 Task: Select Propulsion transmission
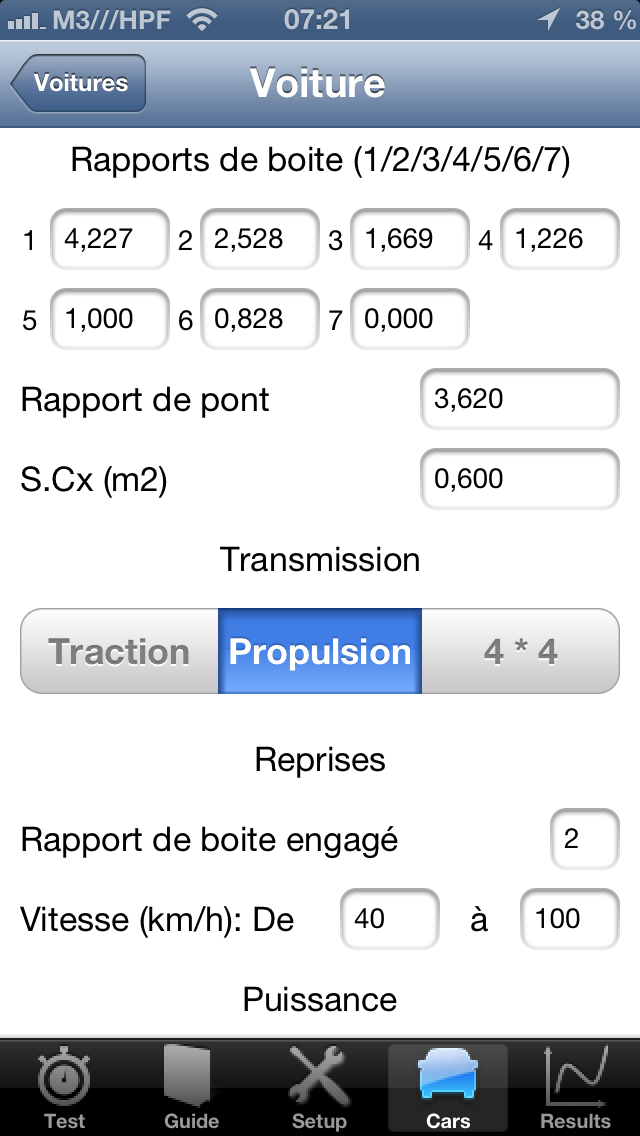pyautogui.click(x=320, y=651)
